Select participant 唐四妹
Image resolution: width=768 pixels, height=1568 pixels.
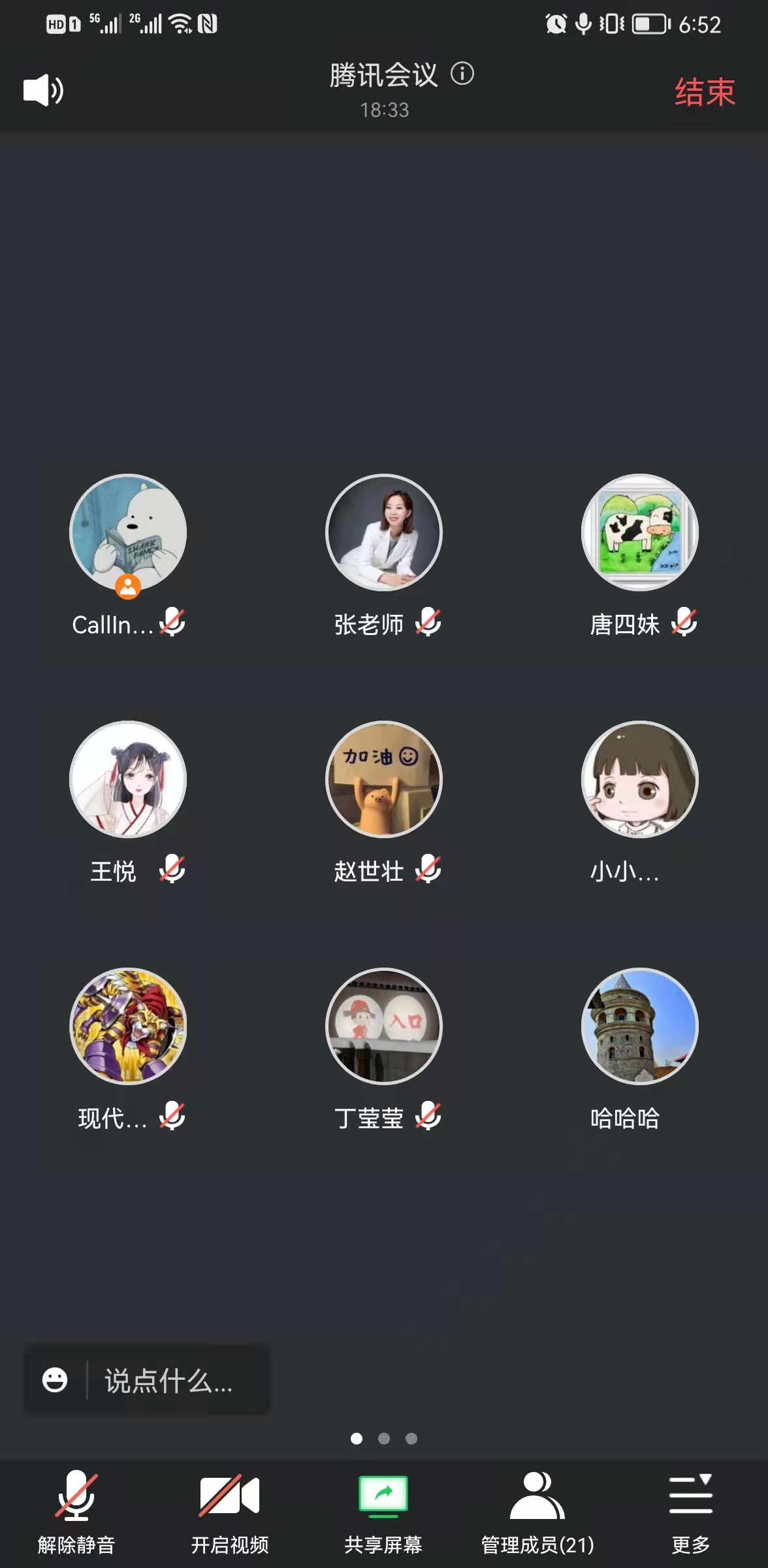640,533
